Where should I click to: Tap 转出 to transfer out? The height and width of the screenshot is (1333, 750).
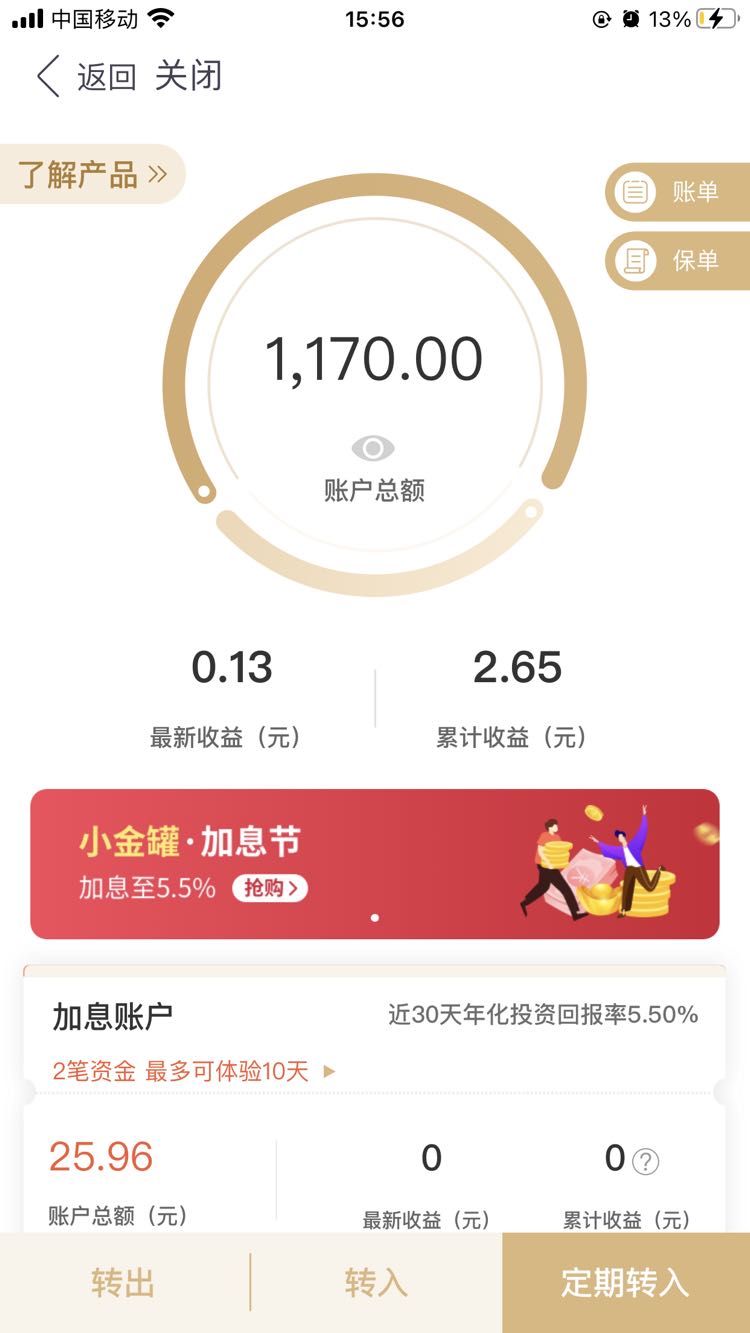[x=123, y=1282]
